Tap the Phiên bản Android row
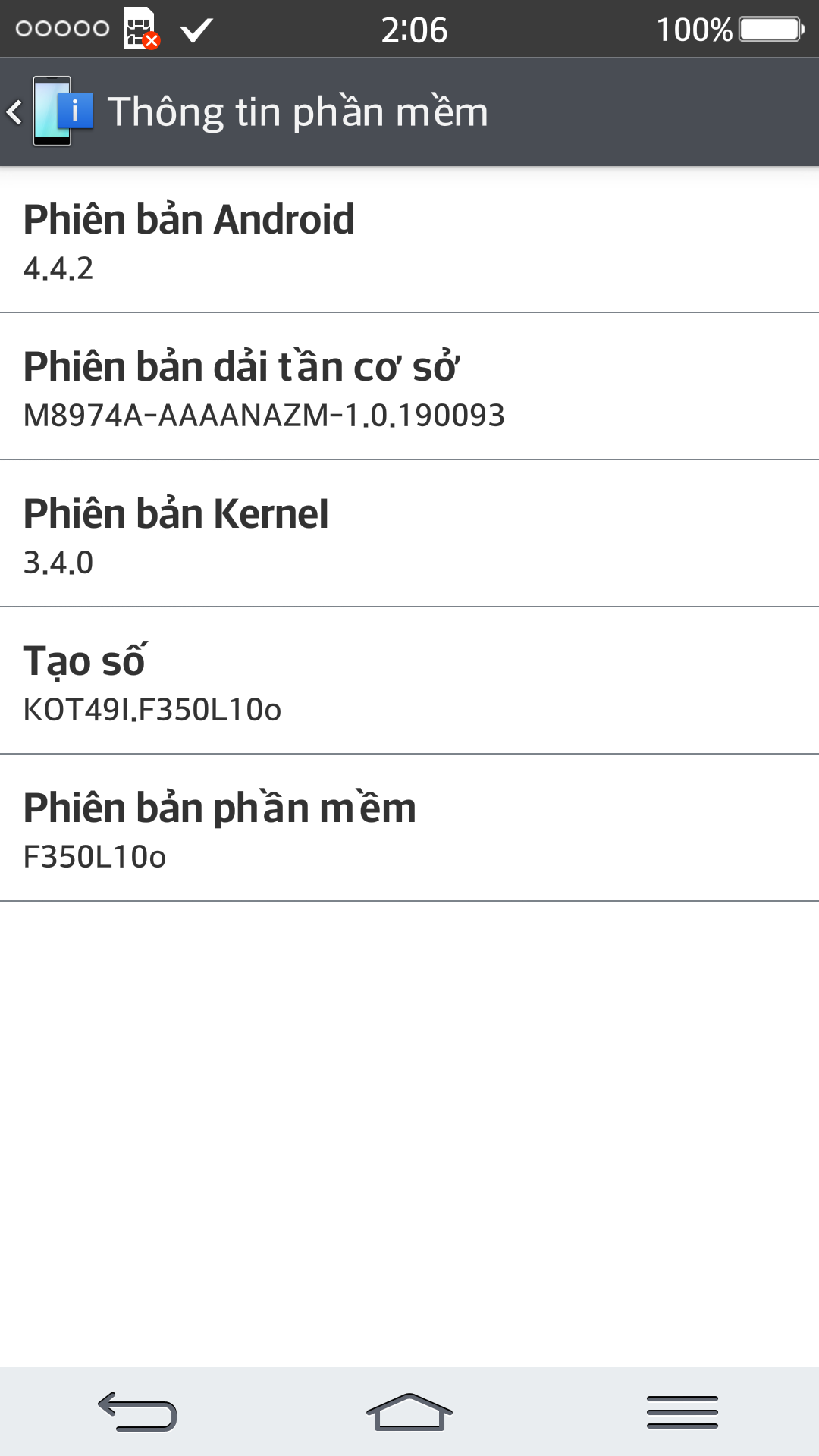 pos(409,240)
